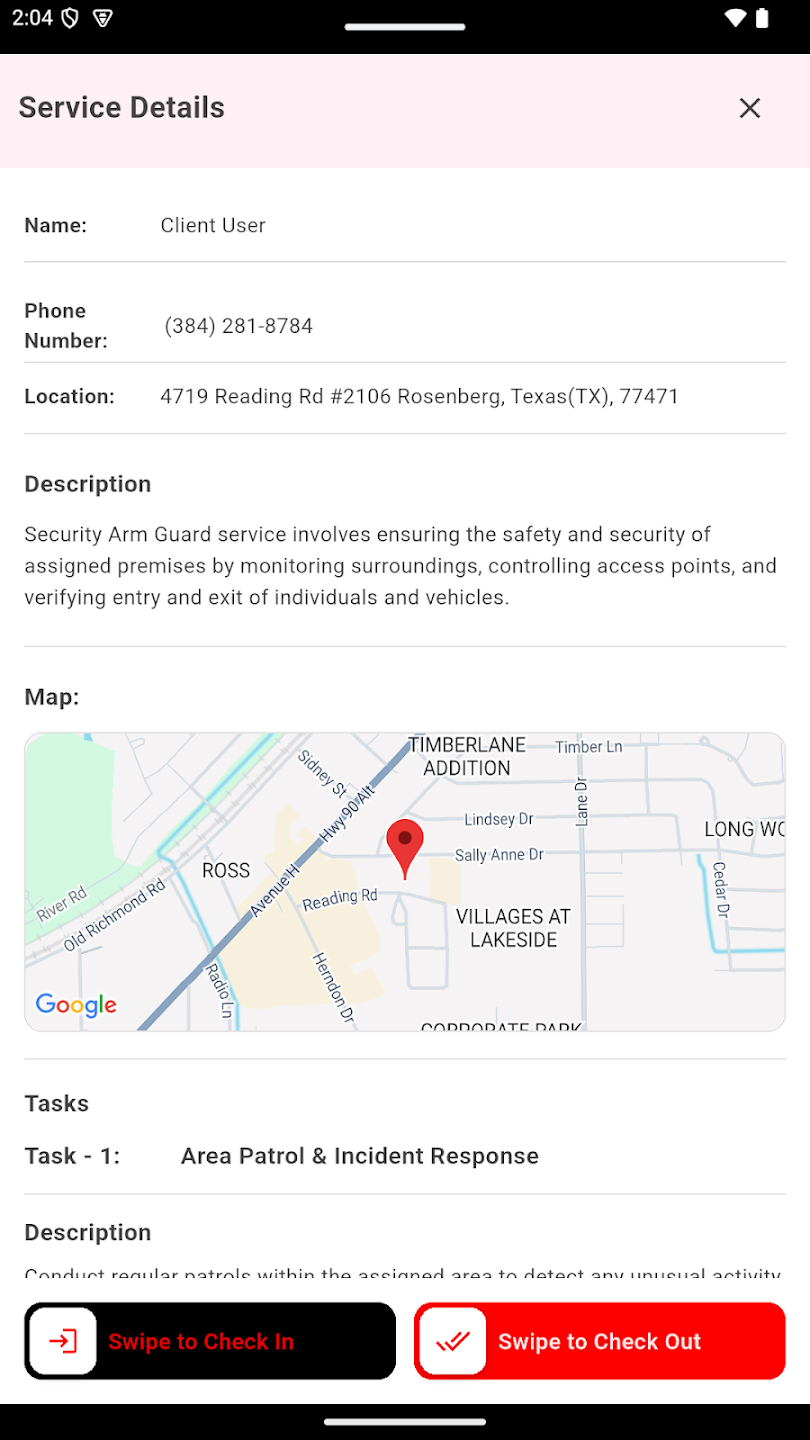Open the location map preview
This screenshot has width=810, height=1440.
coord(405,882)
